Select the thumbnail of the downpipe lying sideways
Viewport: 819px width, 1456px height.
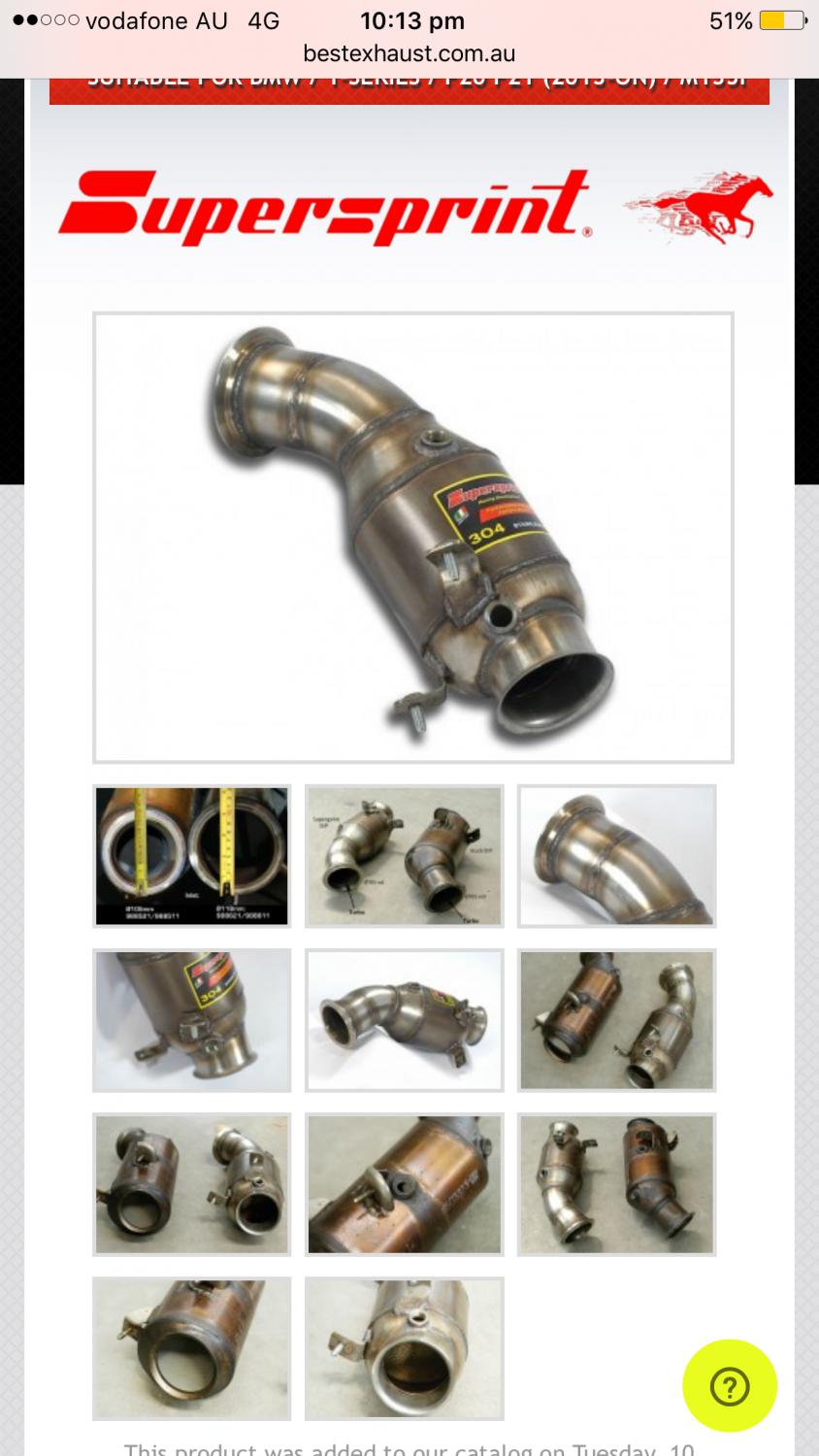pyautogui.click(x=405, y=1020)
